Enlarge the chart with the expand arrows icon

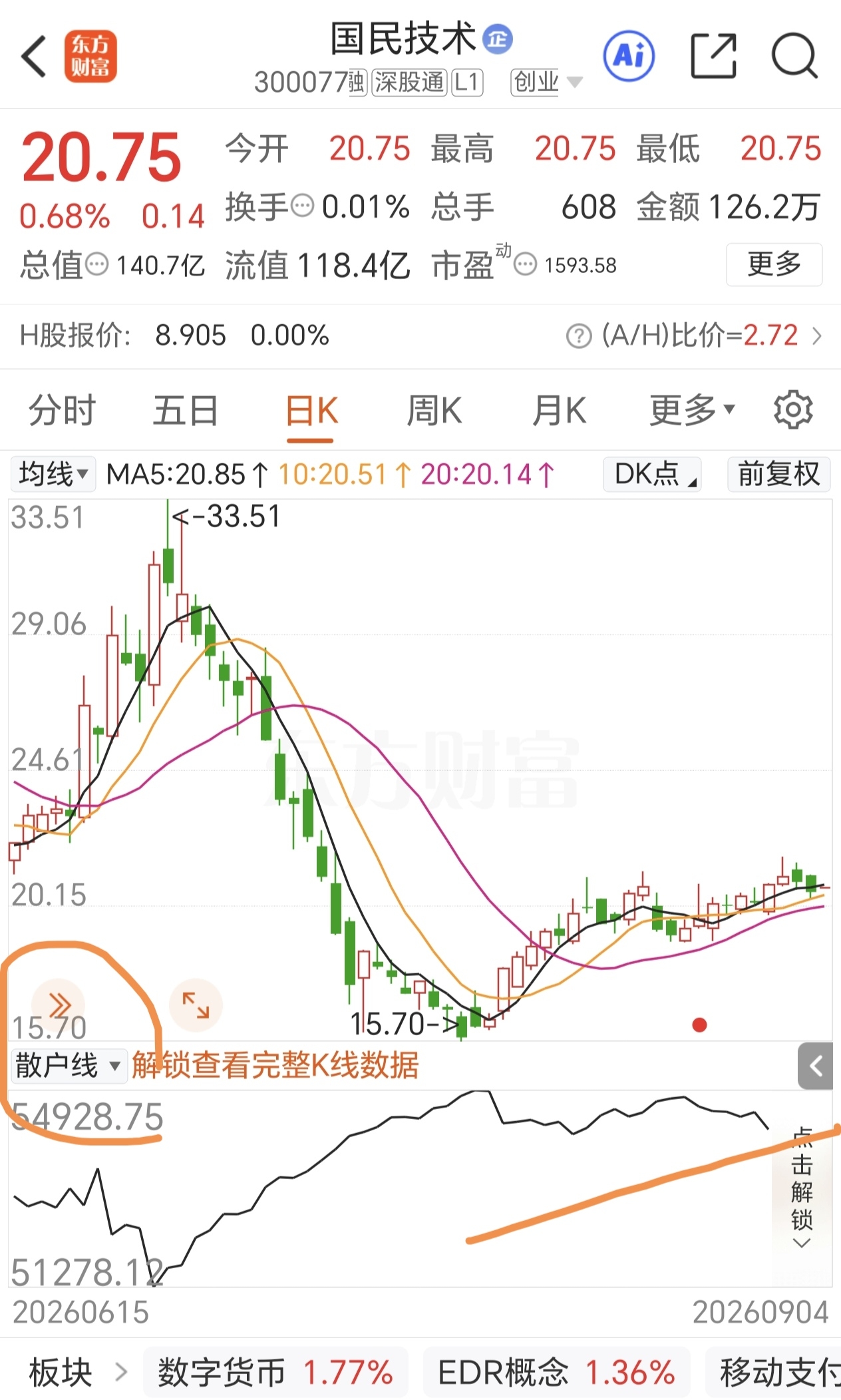click(x=196, y=1005)
